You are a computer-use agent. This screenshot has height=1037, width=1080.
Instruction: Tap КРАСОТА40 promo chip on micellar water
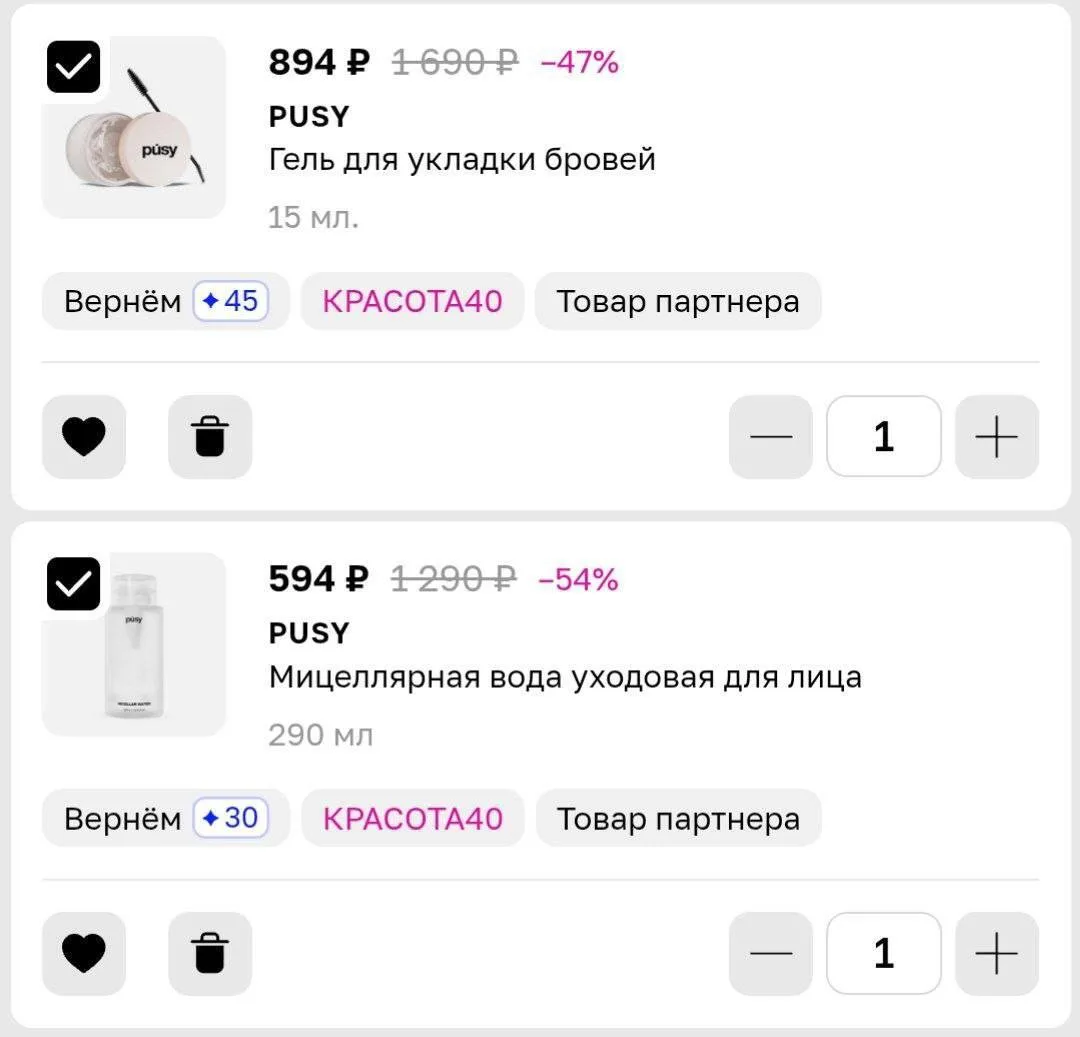412,818
